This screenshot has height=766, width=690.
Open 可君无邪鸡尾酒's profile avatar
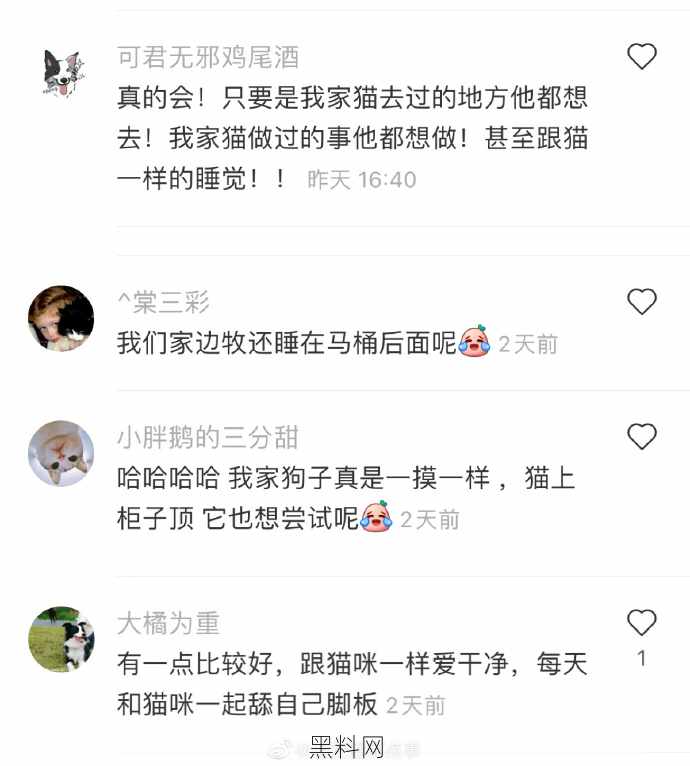[61, 73]
